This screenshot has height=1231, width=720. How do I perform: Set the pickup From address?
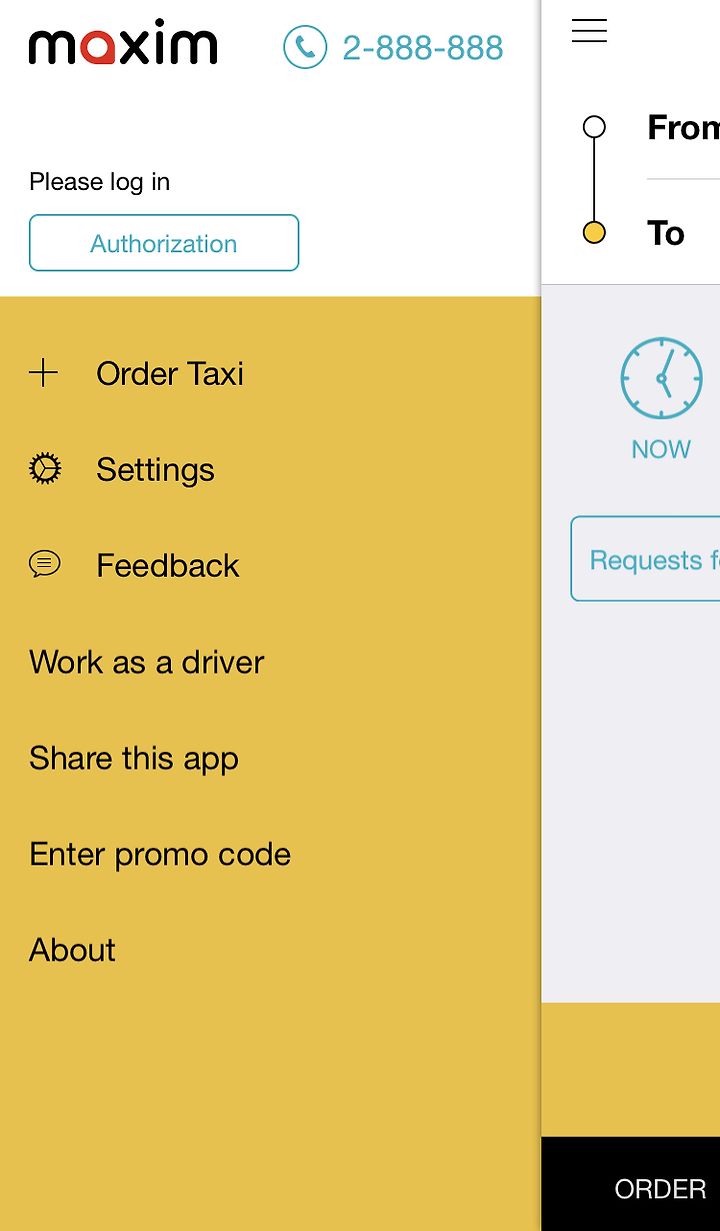click(x=683, y=127)
